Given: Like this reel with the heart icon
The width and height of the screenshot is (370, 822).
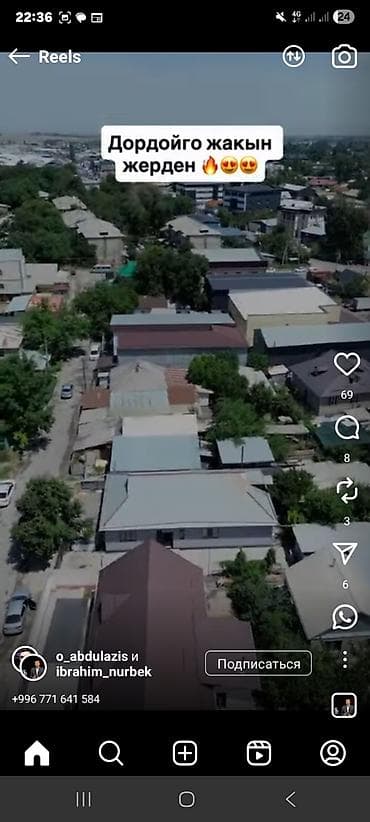Looking at the screenshot, I should click(346, 364).
